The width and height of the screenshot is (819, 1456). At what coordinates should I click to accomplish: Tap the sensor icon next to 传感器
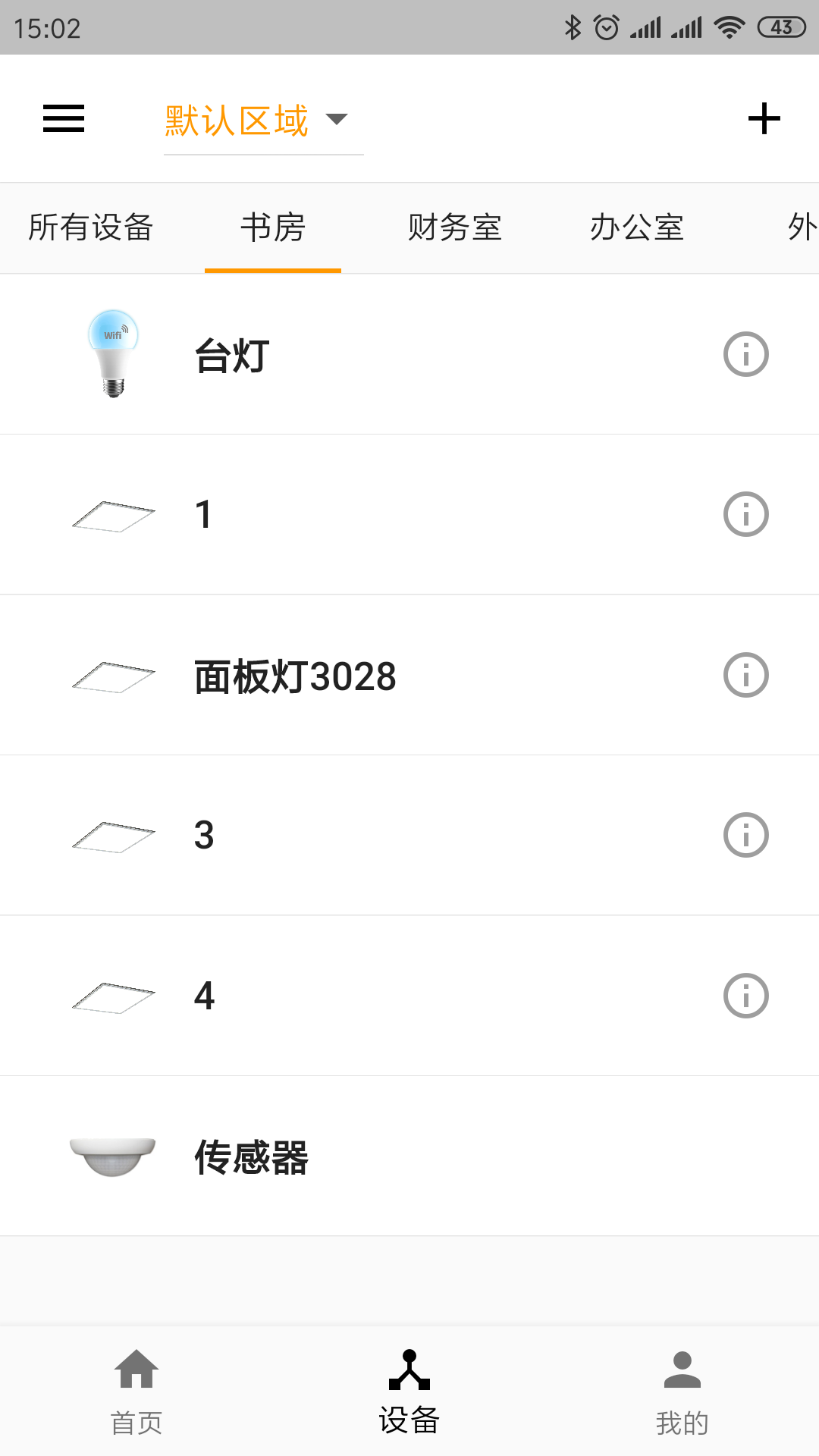tap(112, 1154)
